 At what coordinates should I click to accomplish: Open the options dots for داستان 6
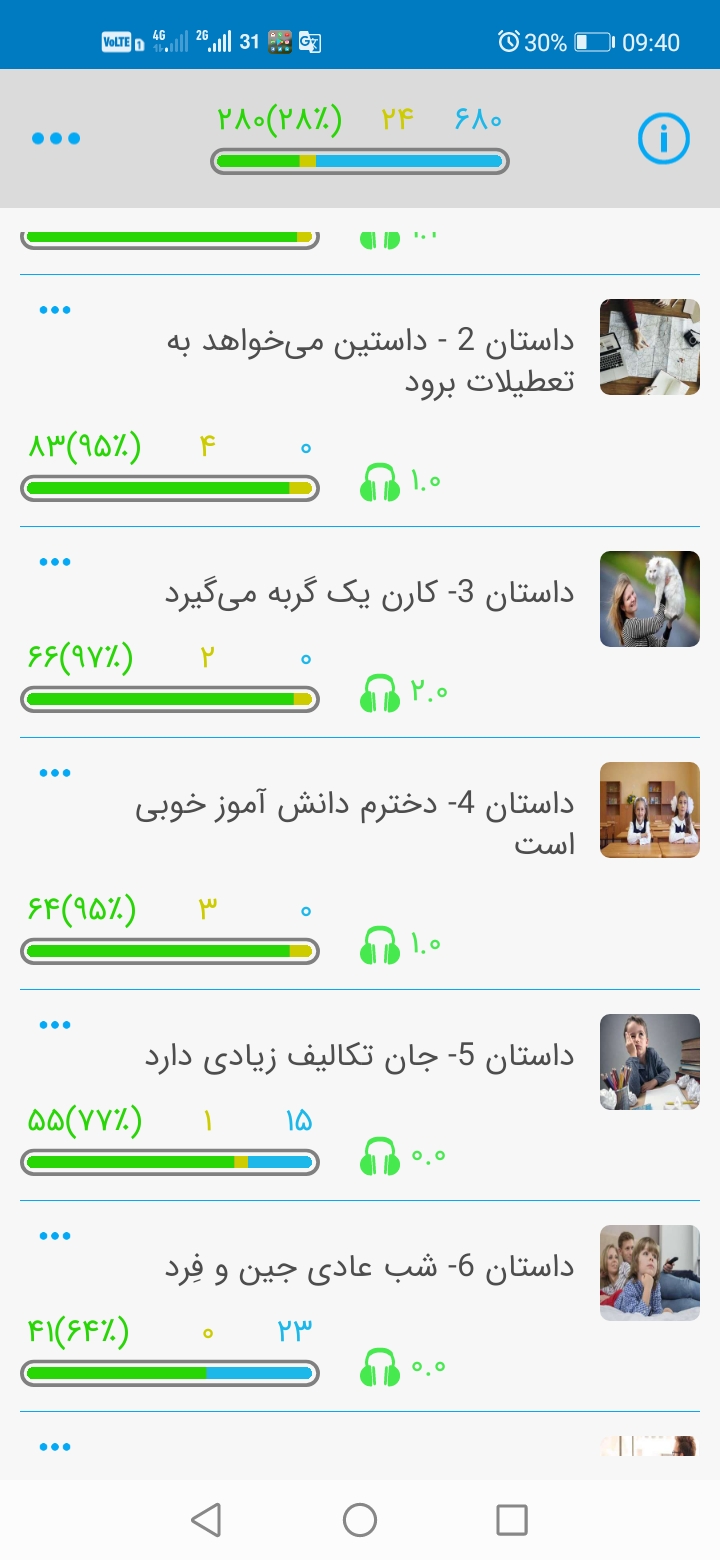point(55,1236)
